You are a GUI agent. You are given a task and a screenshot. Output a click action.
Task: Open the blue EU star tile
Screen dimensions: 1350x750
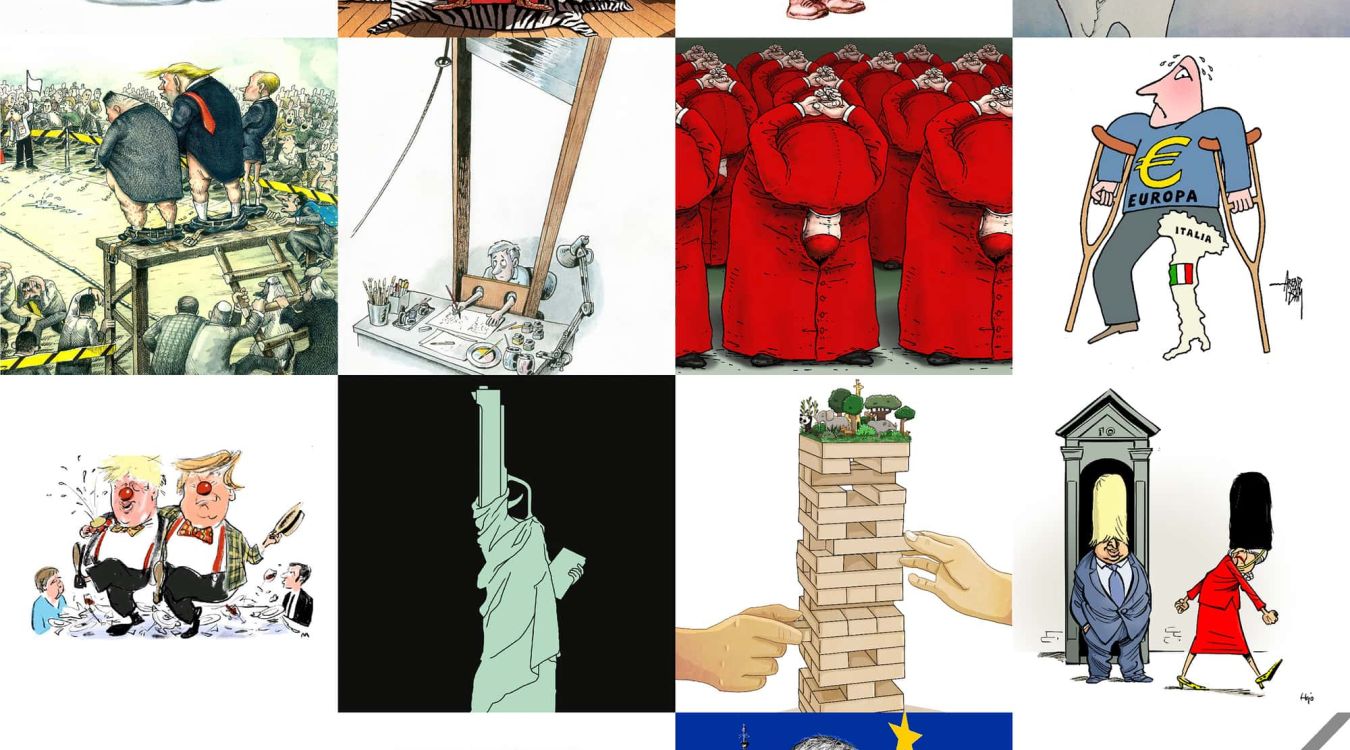pos(843,732)
